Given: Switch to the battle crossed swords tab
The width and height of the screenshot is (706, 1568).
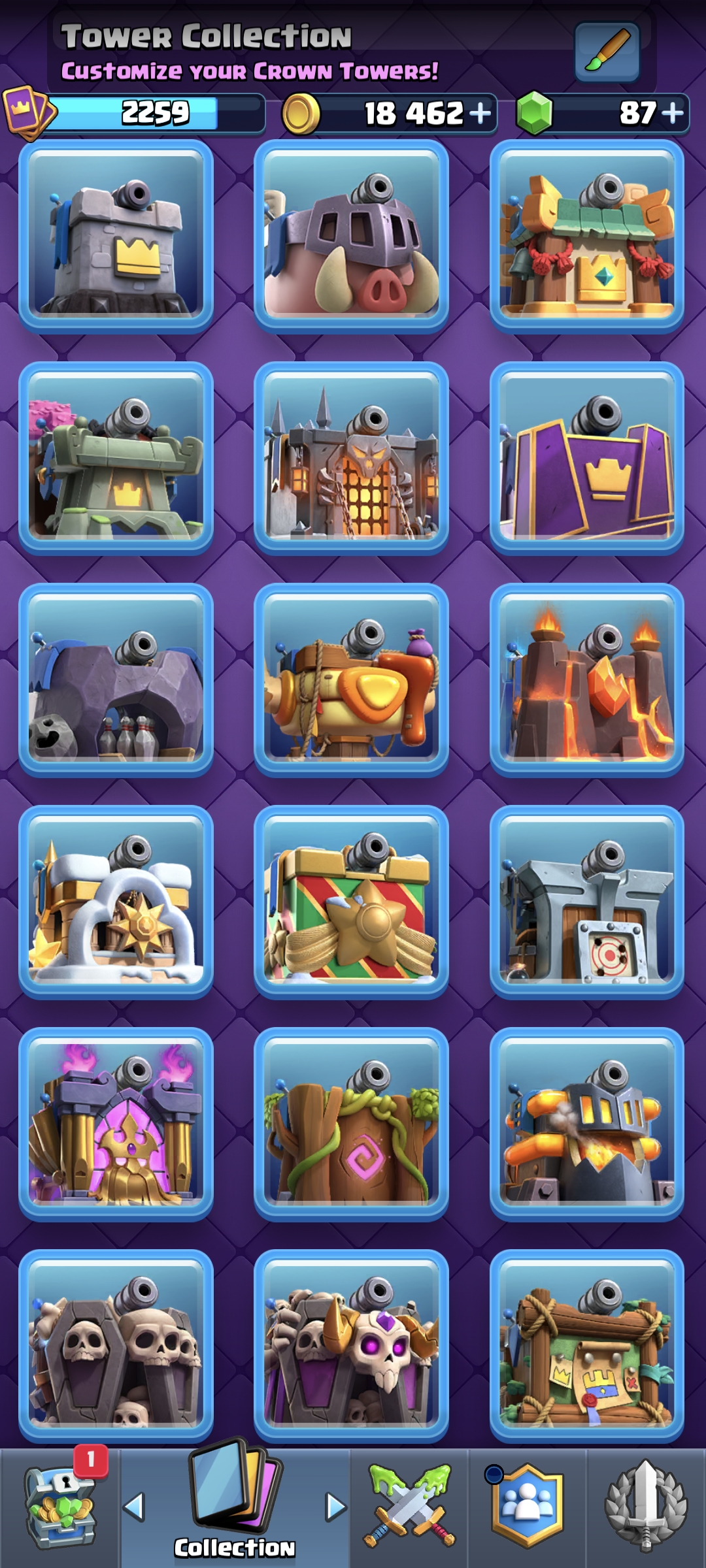Looking at the screenshot, I should [411, 1508].
